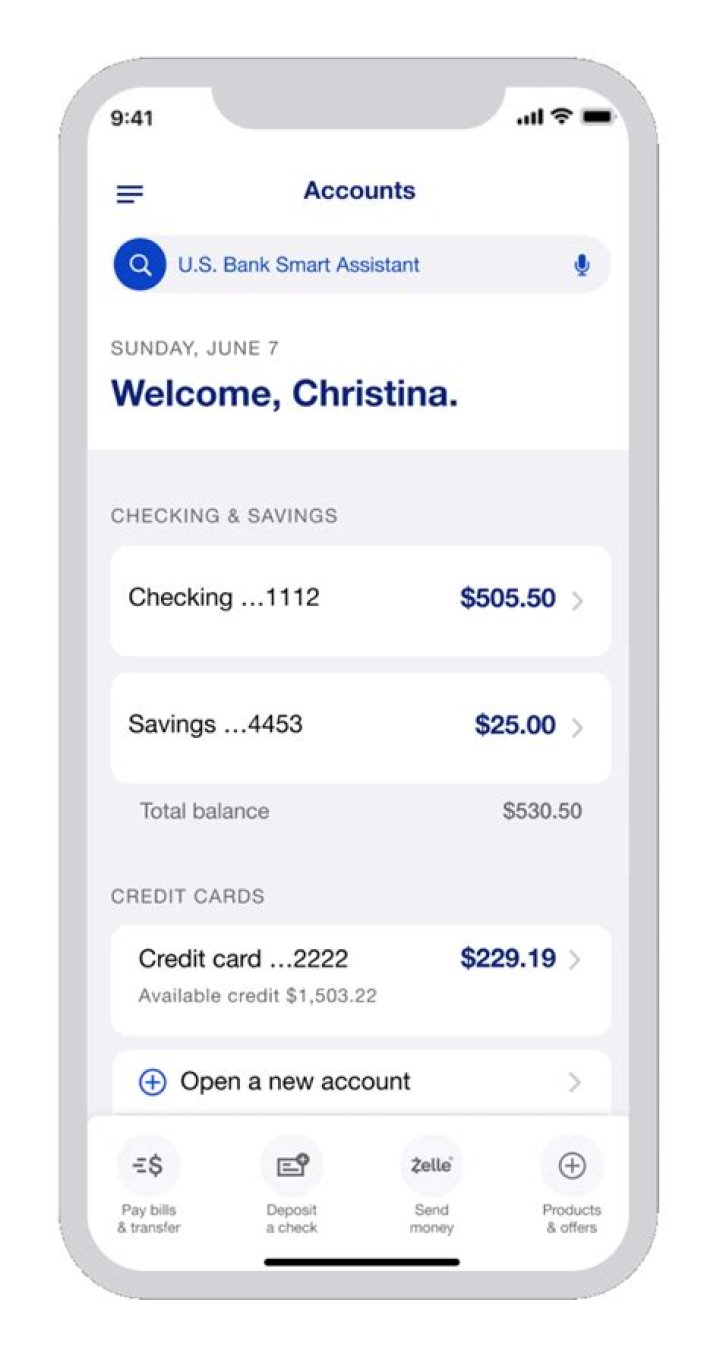Screen dimensions: 720x1350
Task: Tap the battery indicator in status bar
Action: (x=598, y=117)
